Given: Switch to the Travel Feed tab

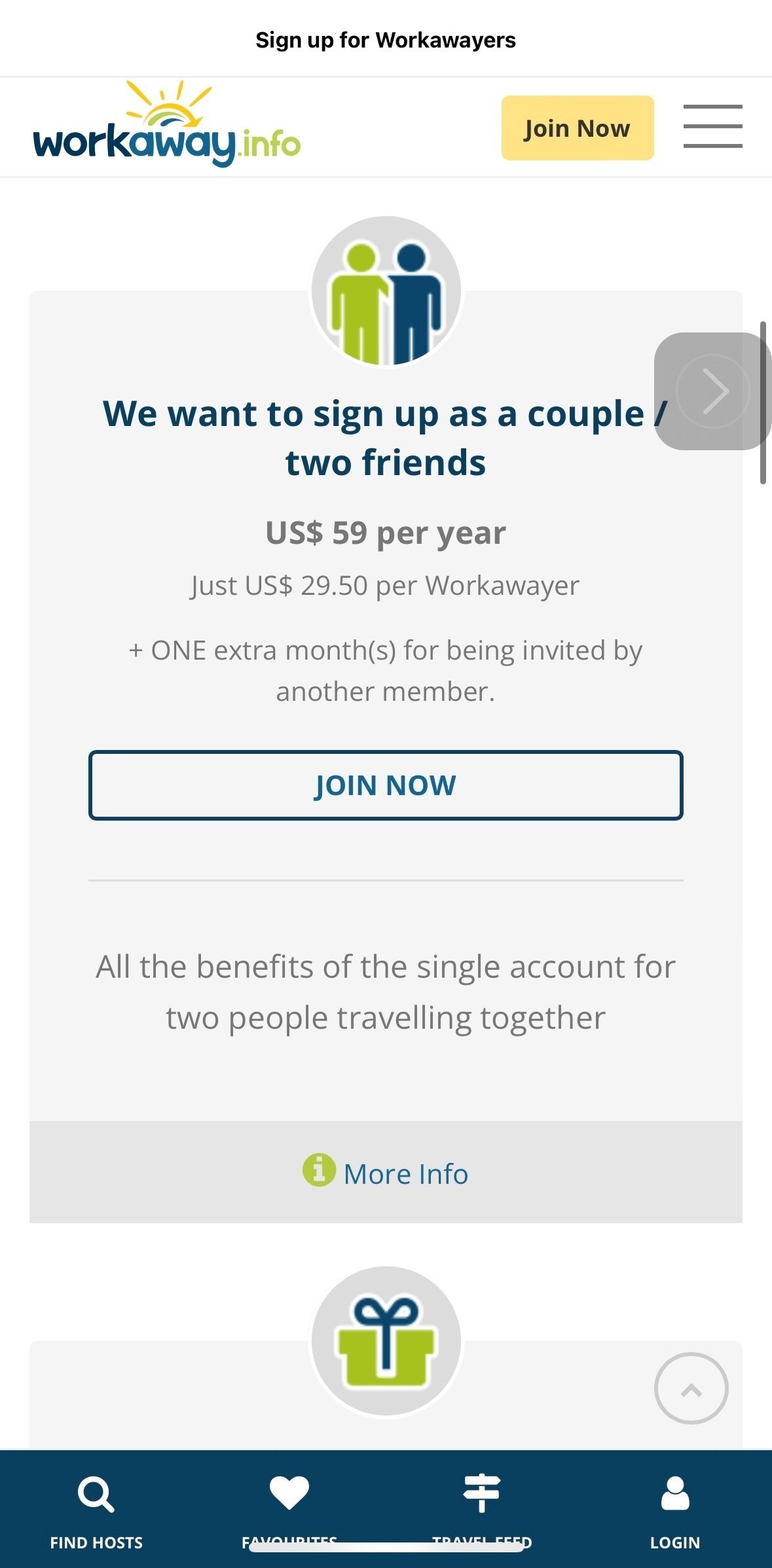Looking at the screenshot, I should [x=482, y=1505].
